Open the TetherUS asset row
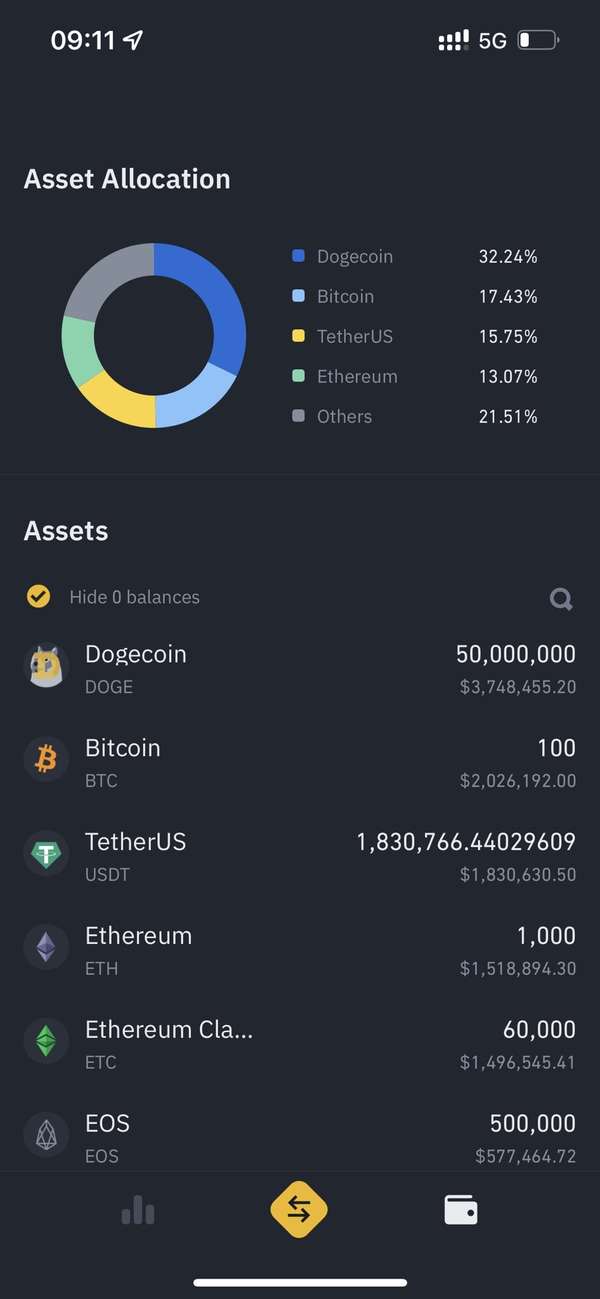 (x=300, y=857)
